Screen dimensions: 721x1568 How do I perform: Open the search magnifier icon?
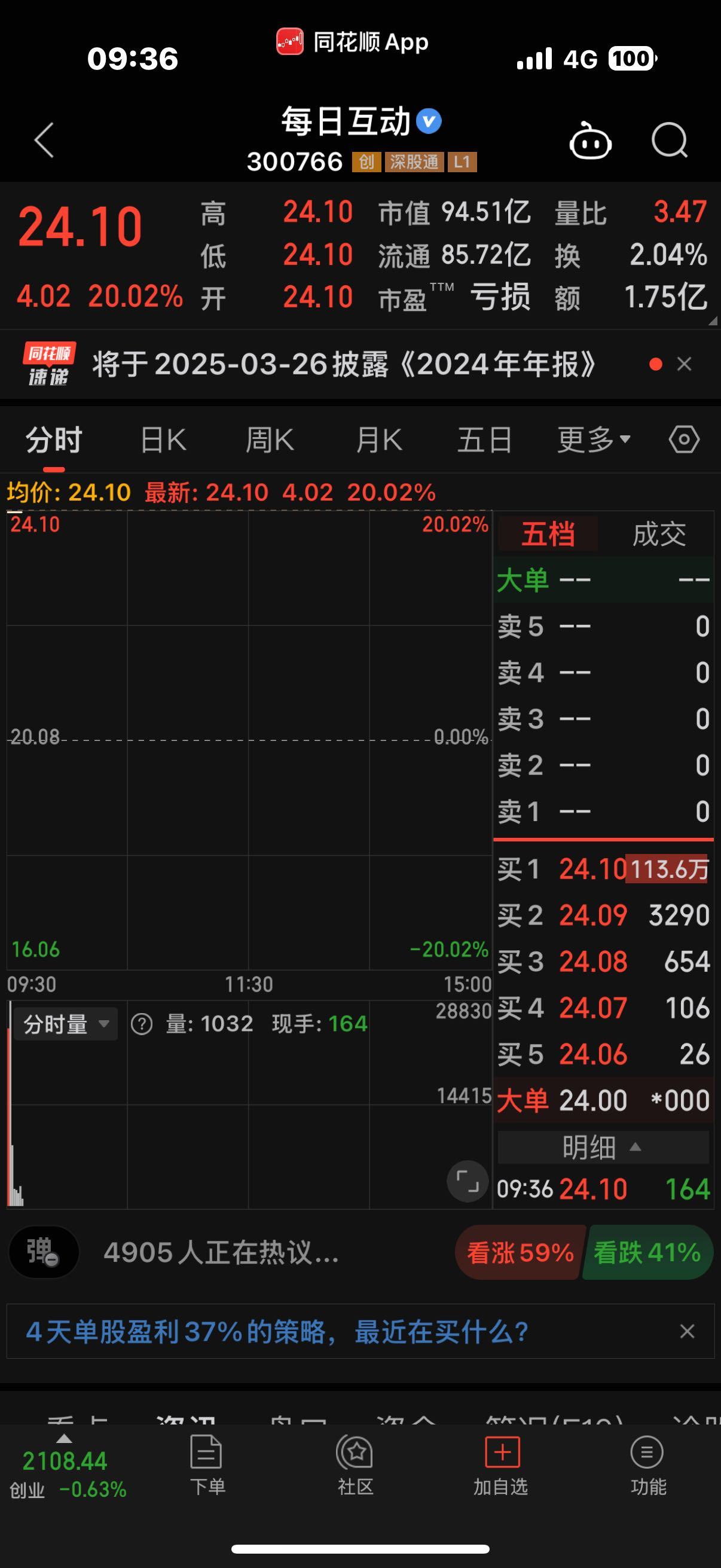pos(669,141)
